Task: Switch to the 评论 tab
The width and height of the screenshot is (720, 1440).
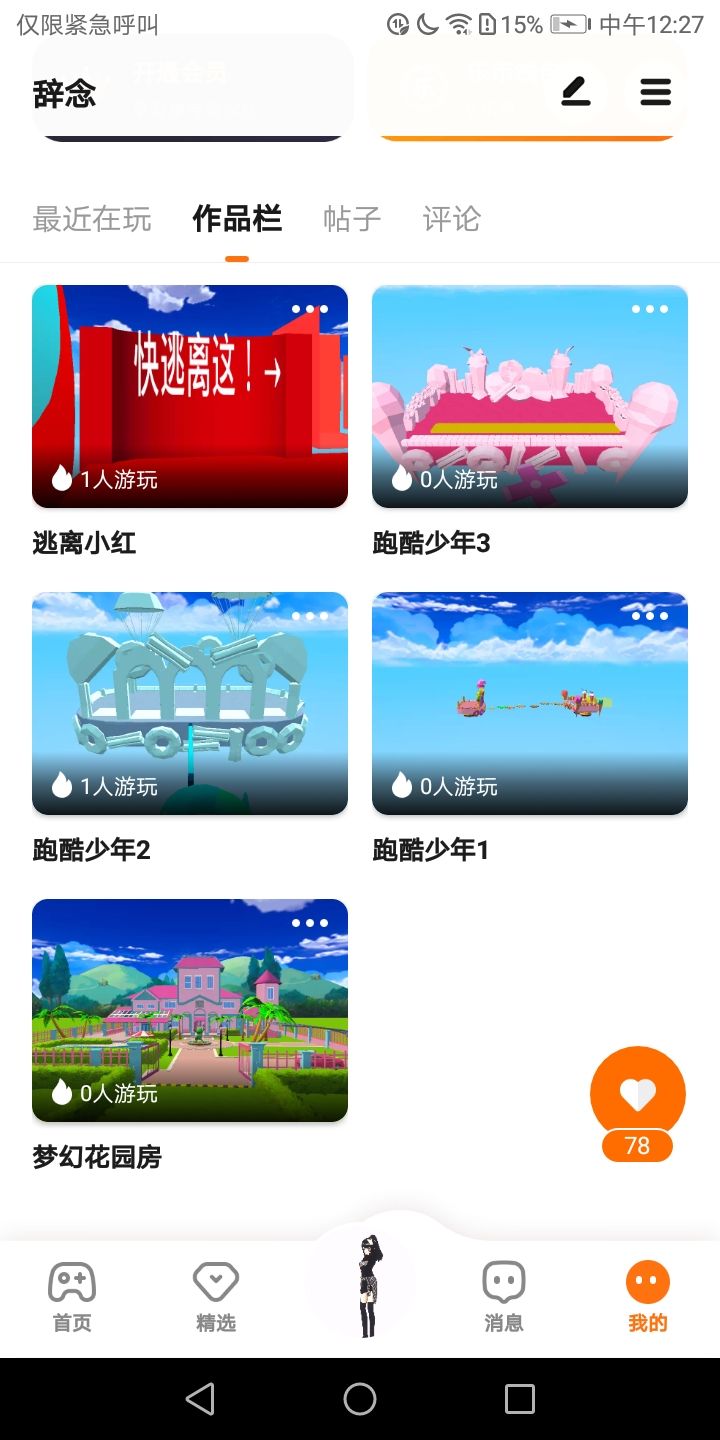Action: pos(452,219)
